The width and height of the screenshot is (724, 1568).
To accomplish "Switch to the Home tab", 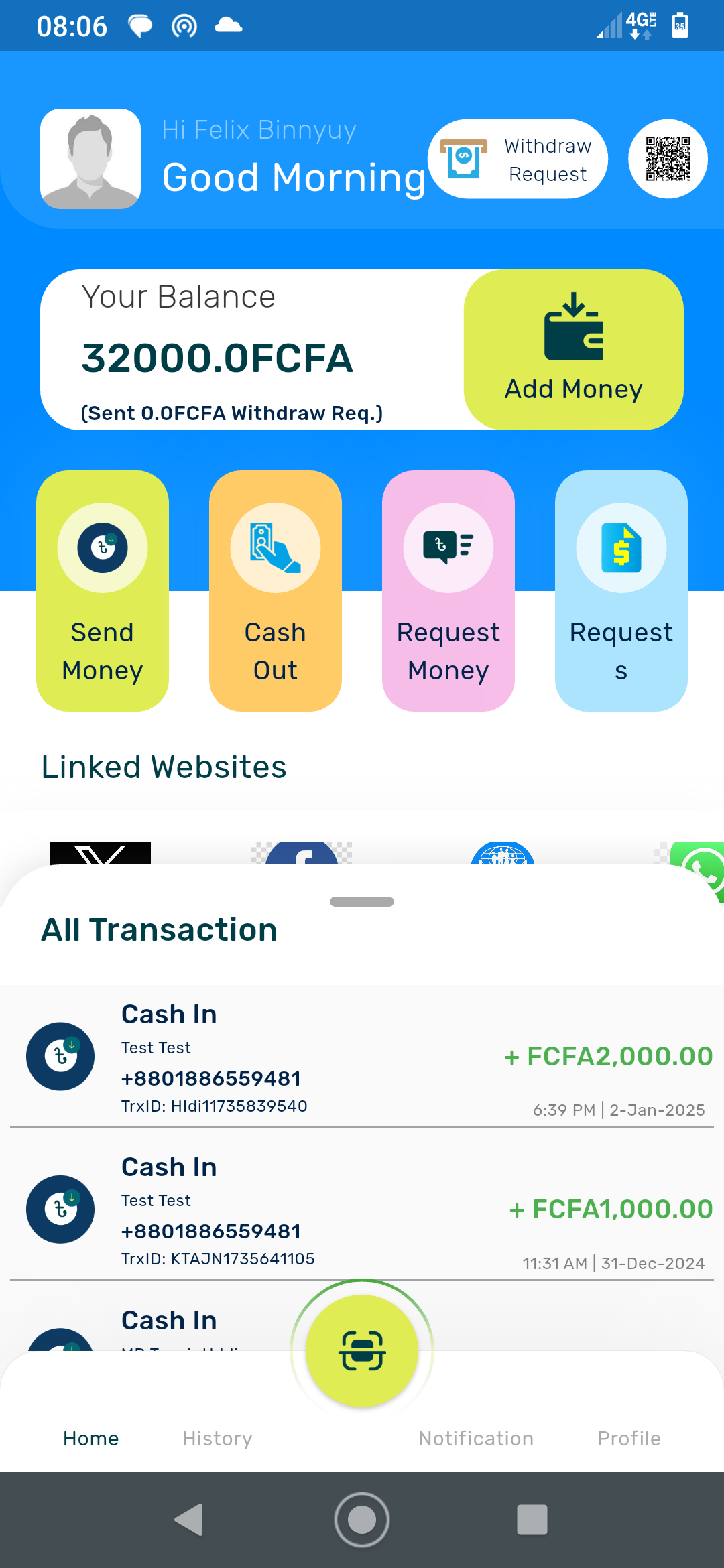I will [91, 1438].
